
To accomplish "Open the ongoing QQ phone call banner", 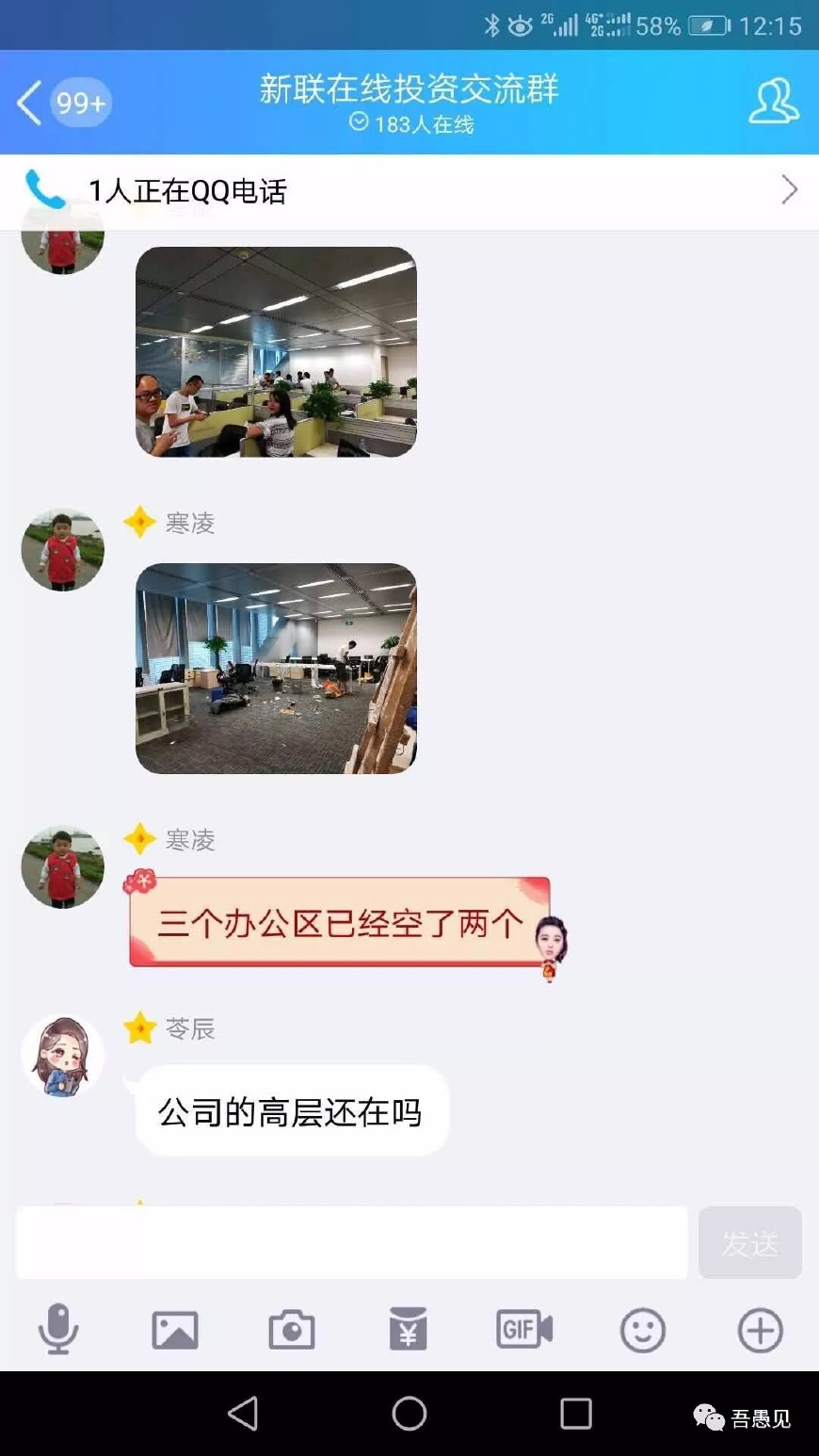I will pos(409,191).
